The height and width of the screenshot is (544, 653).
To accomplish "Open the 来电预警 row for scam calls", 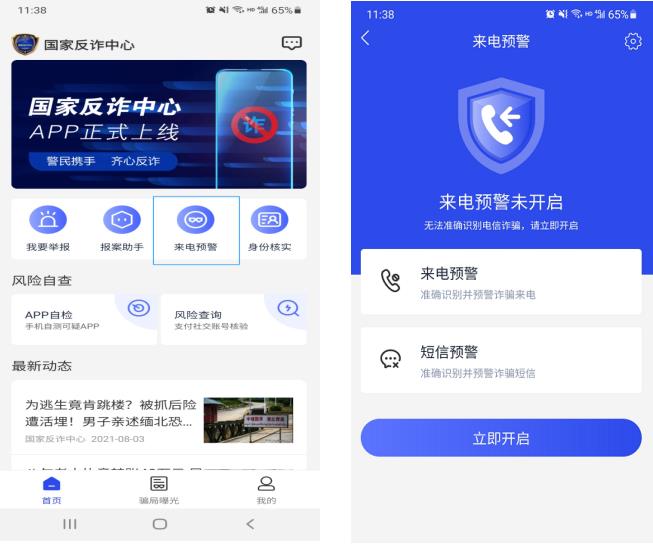I will (x=500, y=282).
